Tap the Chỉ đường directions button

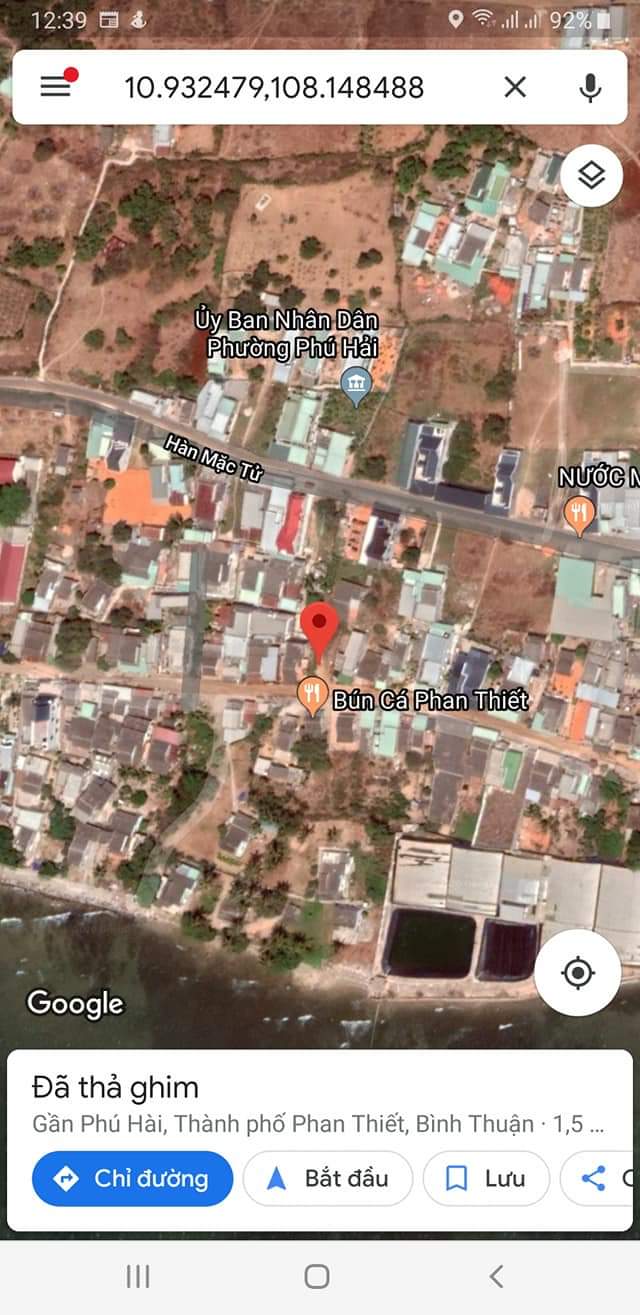(x=133, y=1179)
